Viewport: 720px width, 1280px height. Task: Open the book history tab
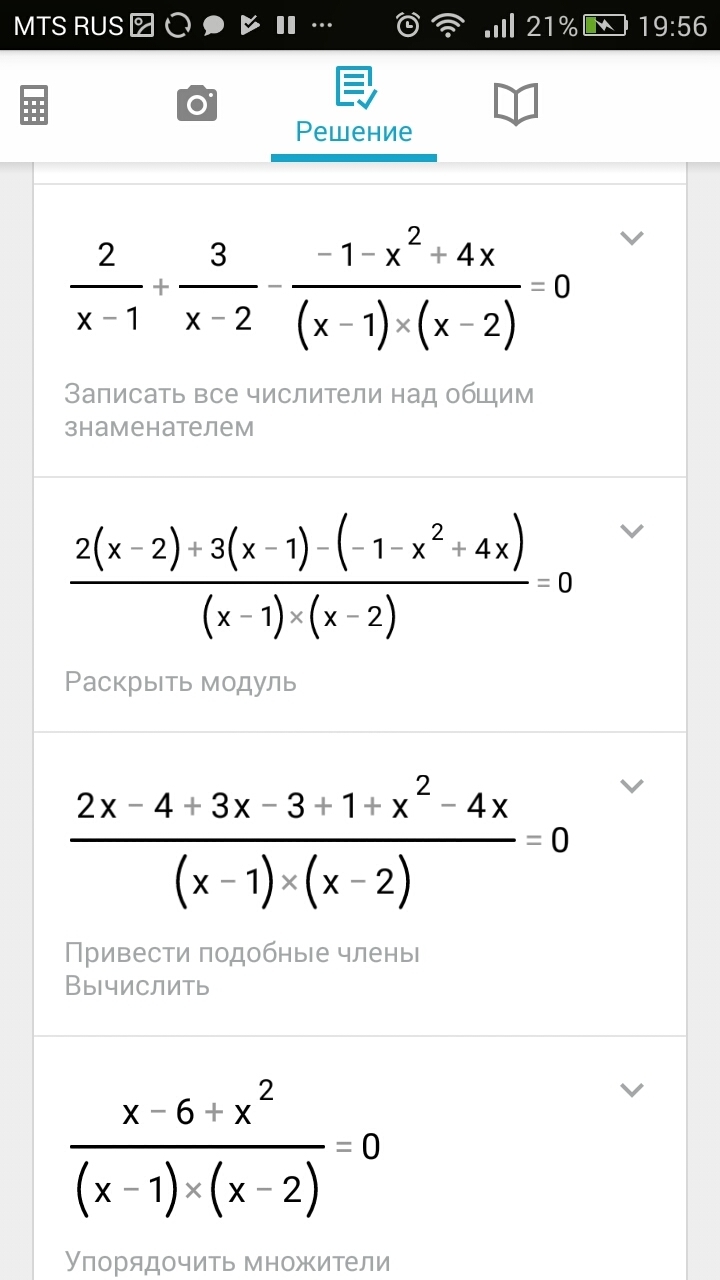tap(516, 104)
